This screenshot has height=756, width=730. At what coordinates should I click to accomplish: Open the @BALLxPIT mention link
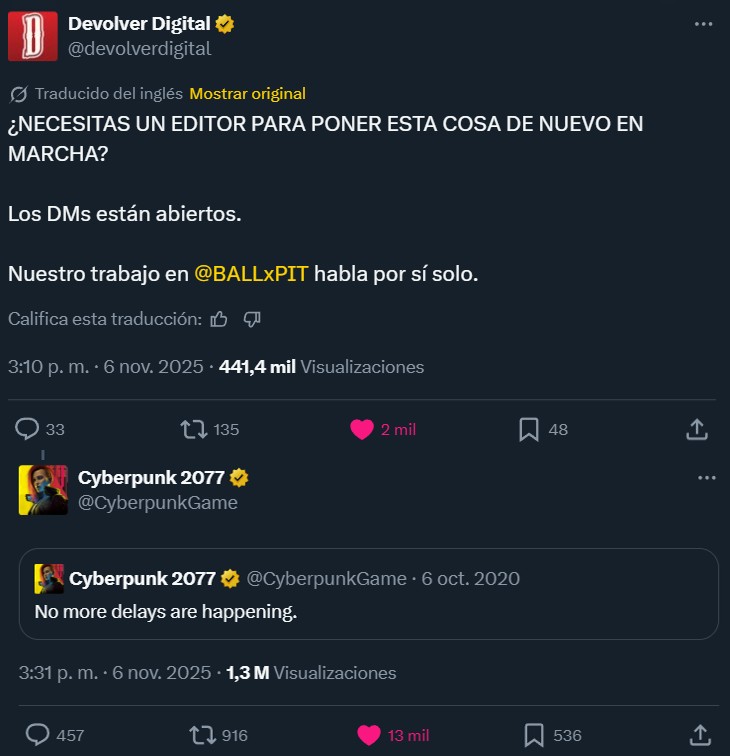(x=250, y=272)
